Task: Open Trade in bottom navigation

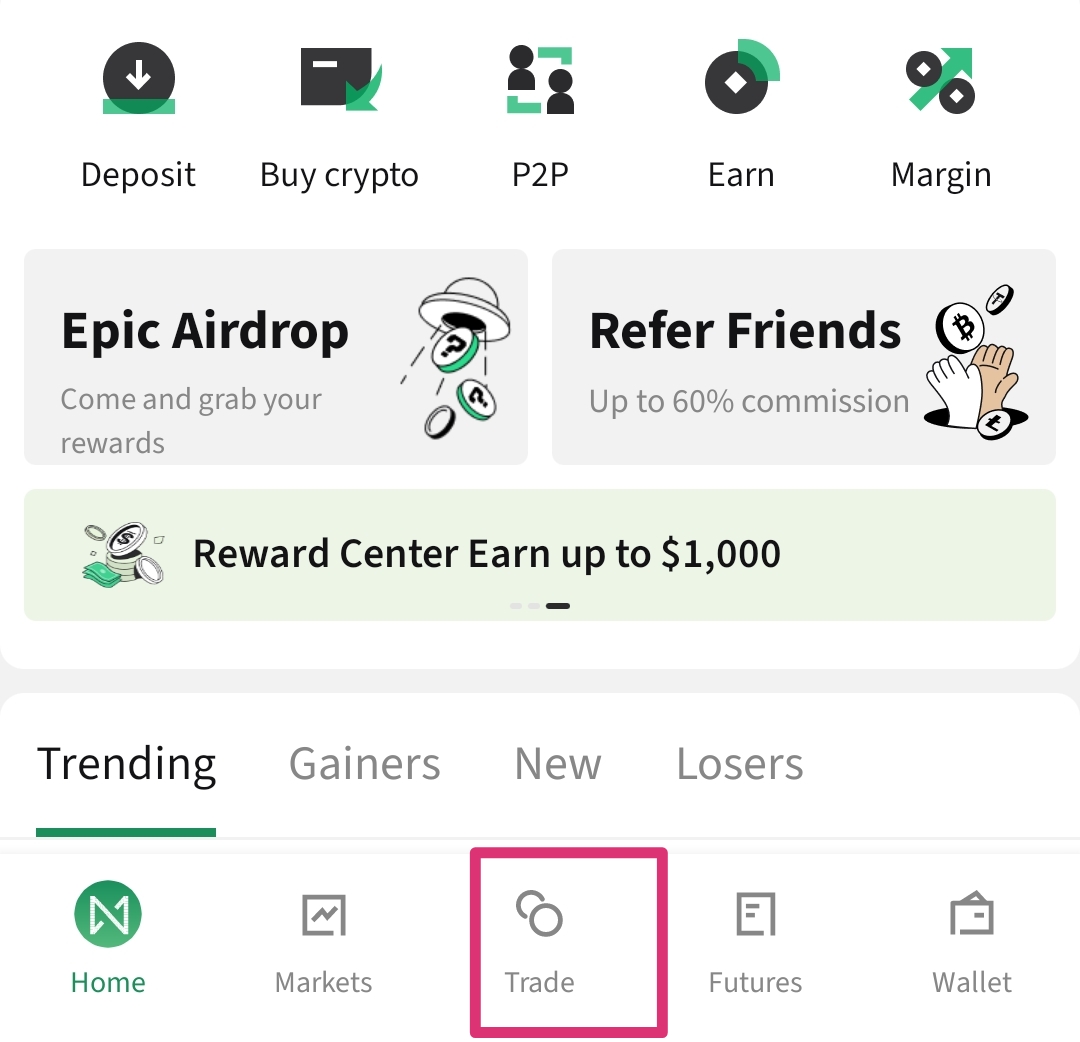Action: [540, 940]
